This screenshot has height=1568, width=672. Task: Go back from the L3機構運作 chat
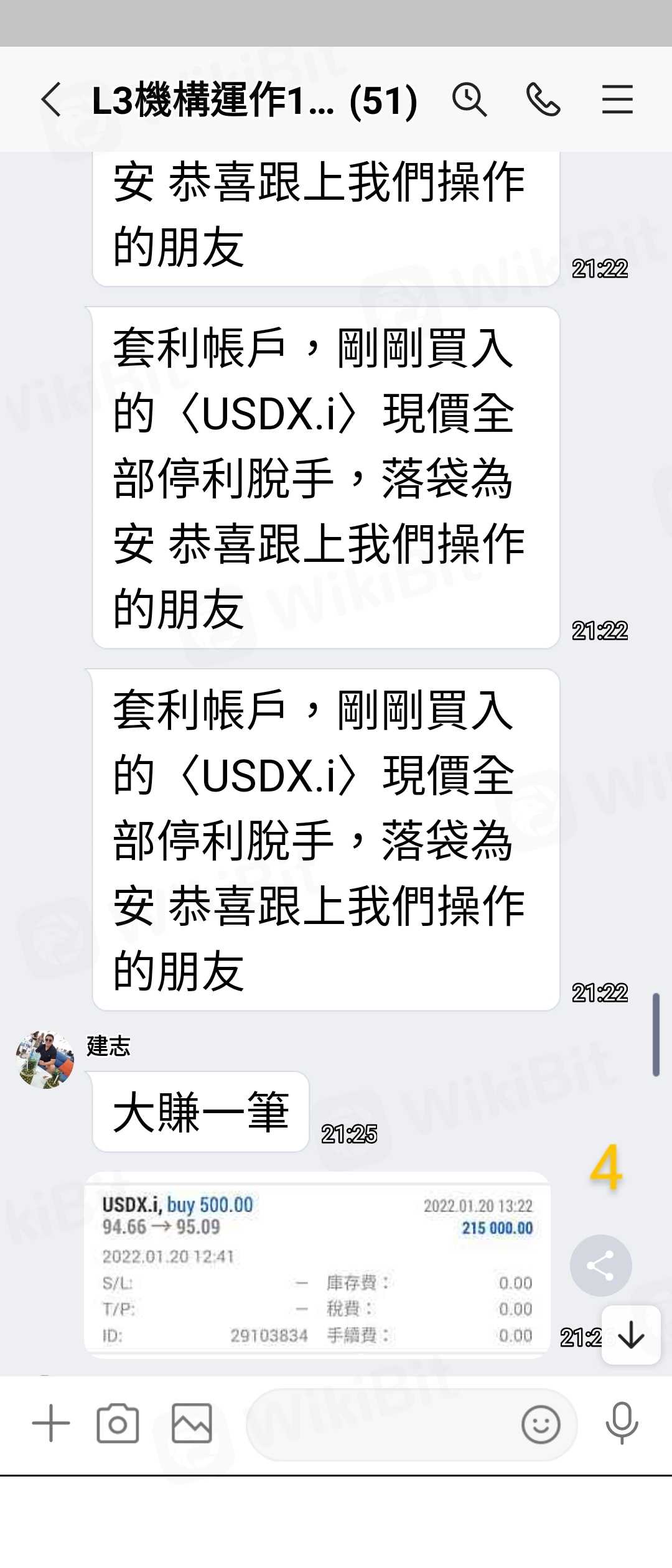[x=51, y=100]
